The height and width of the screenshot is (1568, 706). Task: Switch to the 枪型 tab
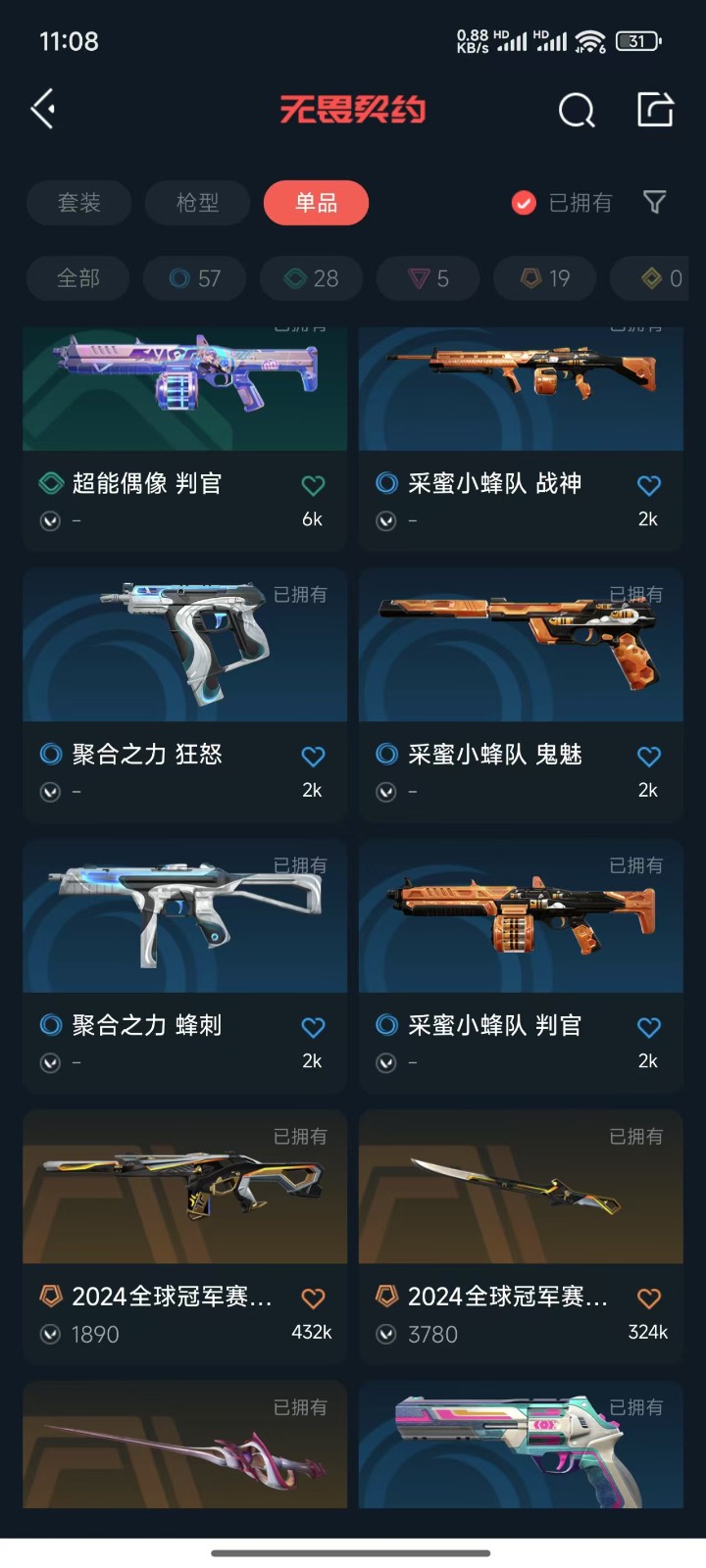[197, 203]
